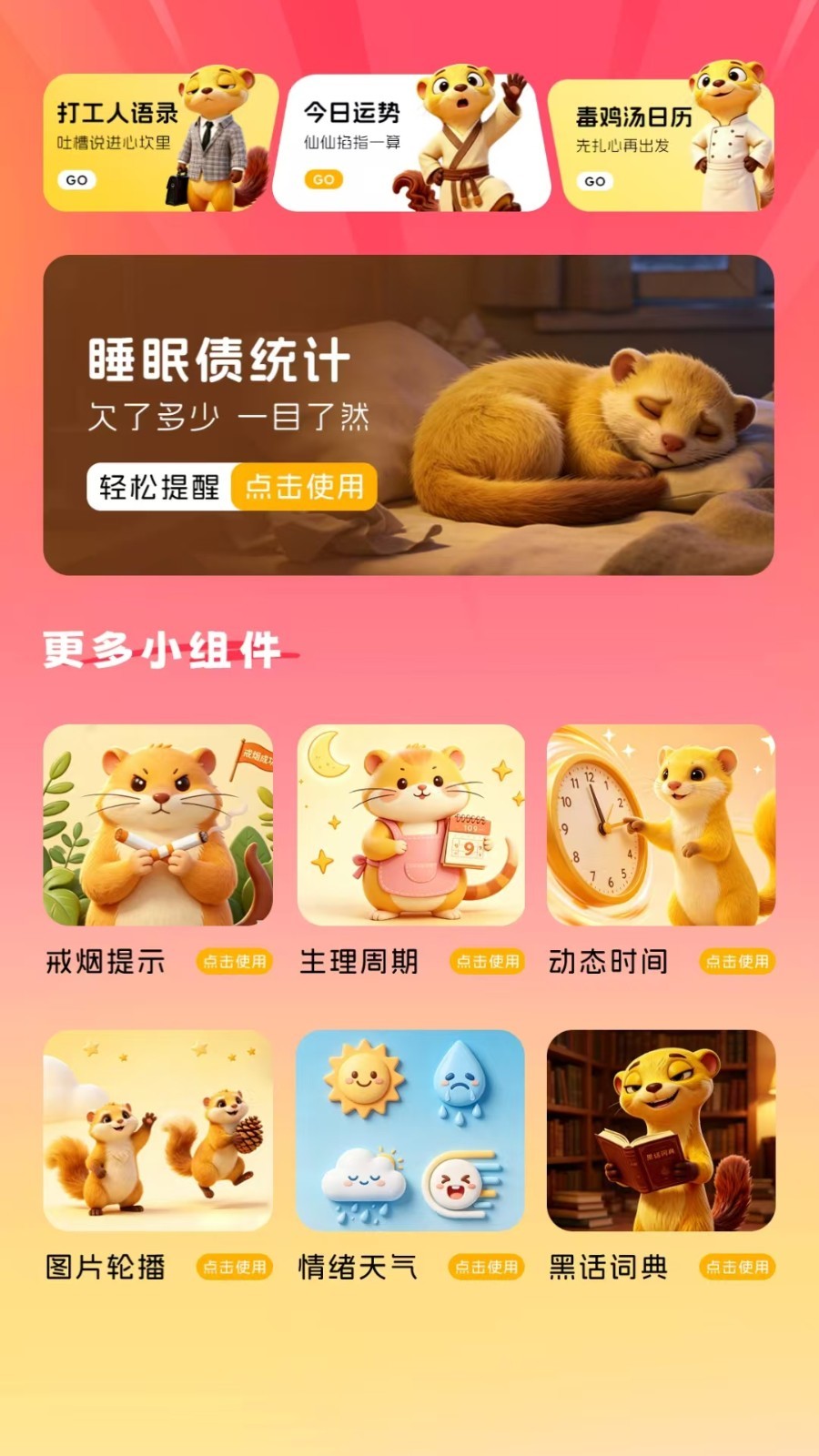The height and width of the screenshot is (1456, 819).
Task: Open the 动态时间 clock widget picture
Action: click(661, 824)
